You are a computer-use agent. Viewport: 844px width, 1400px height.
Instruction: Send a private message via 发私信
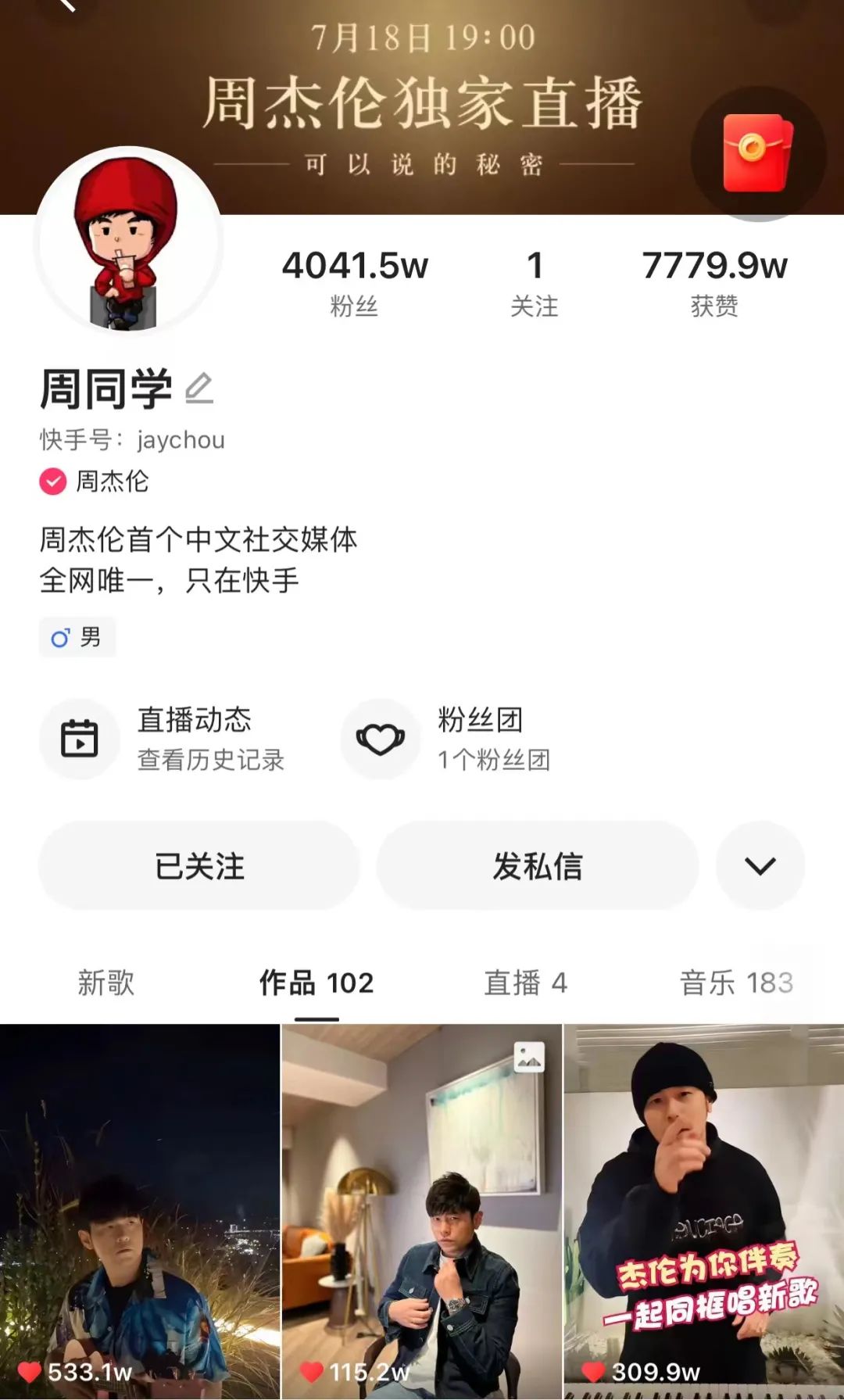point(538,866)
